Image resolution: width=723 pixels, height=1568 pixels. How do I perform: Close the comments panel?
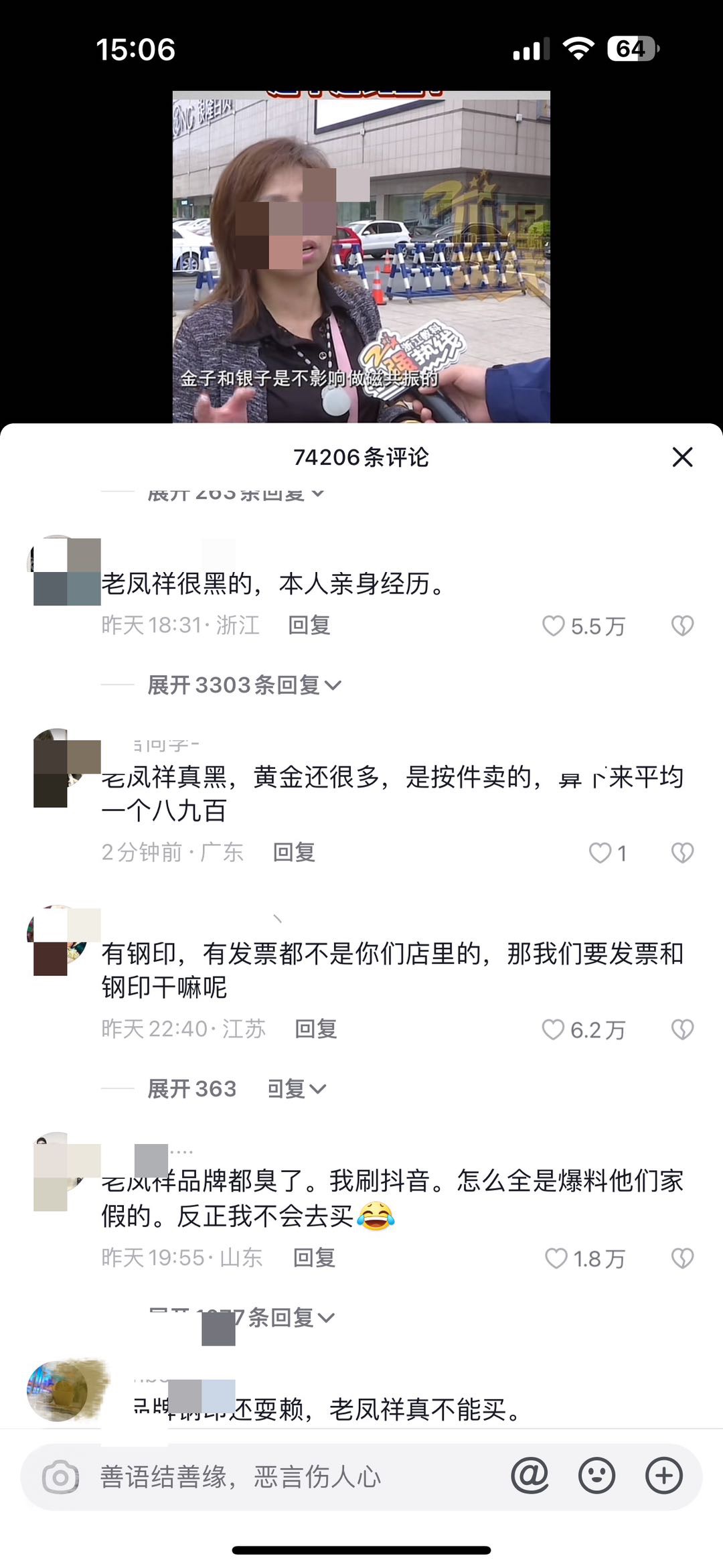pyautogui.click(x=682, y=457)
